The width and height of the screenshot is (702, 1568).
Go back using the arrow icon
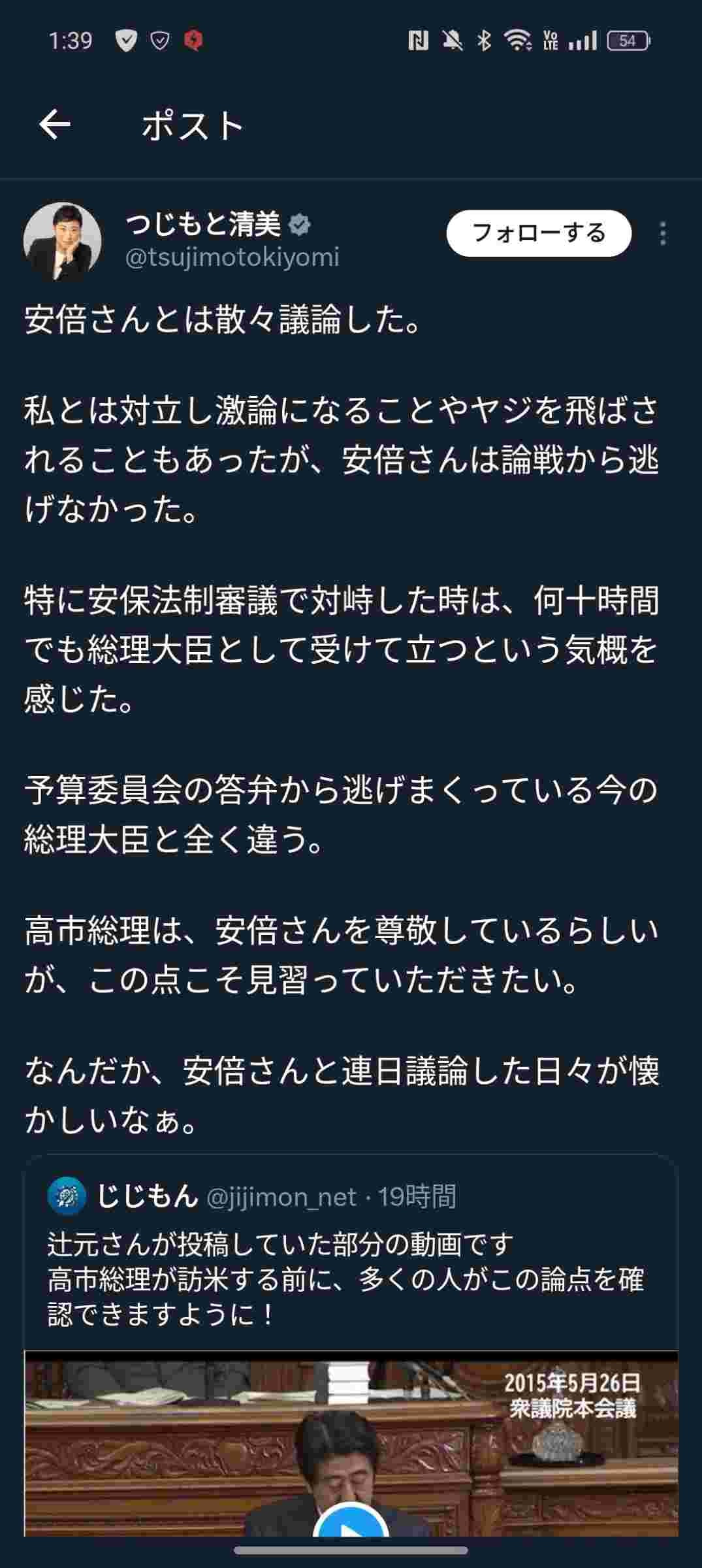[x=55, y=125]
